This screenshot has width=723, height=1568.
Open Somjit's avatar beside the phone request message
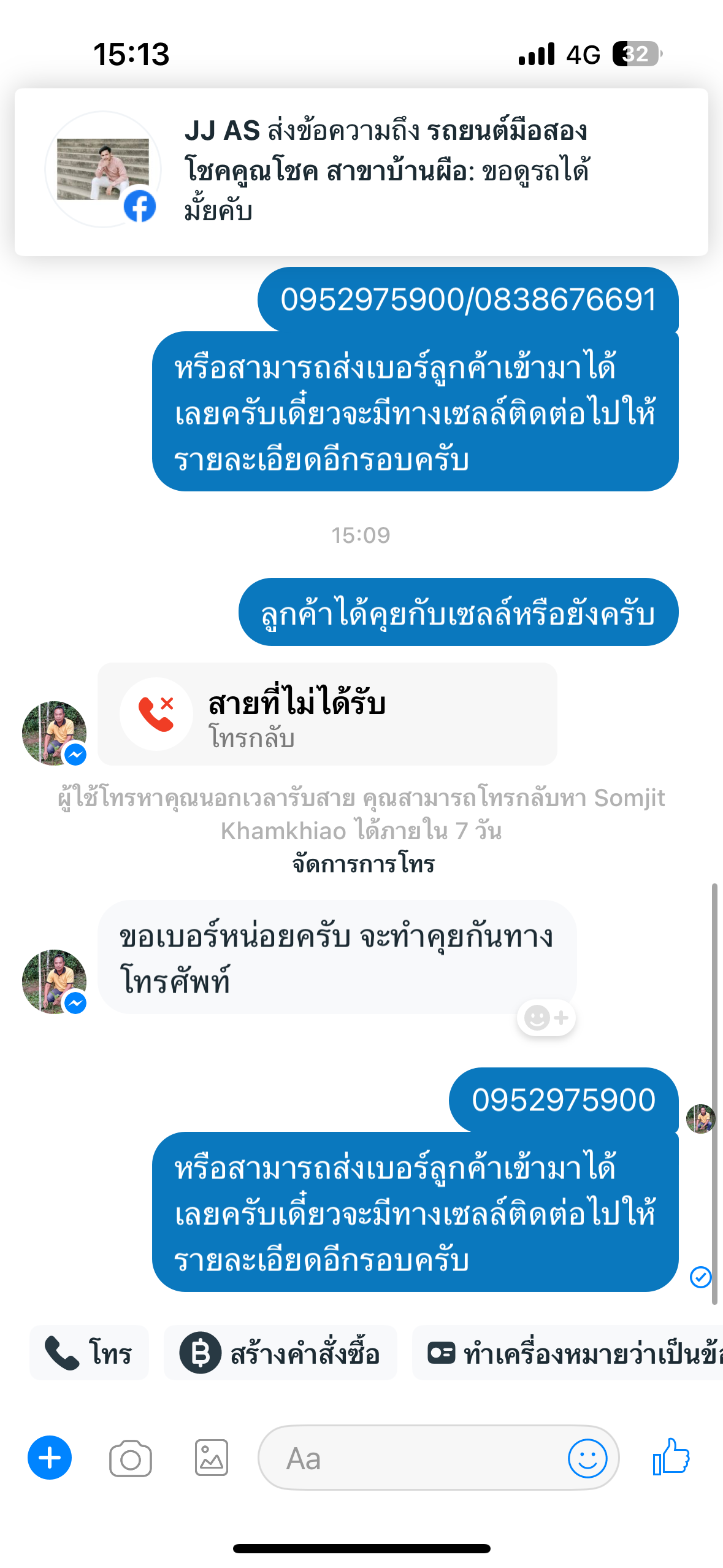pos(54,982)
